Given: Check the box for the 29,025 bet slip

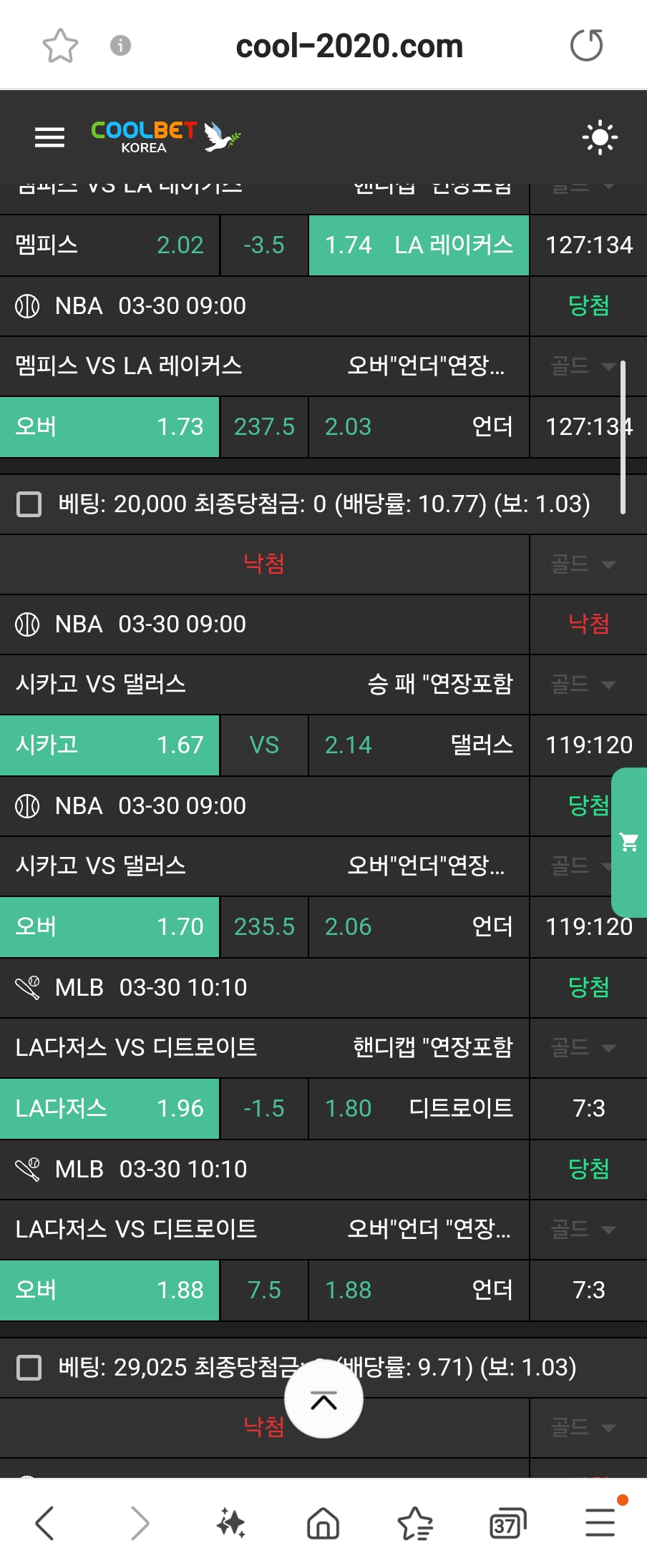Looking at the screenshot, I should (29, 1367).
